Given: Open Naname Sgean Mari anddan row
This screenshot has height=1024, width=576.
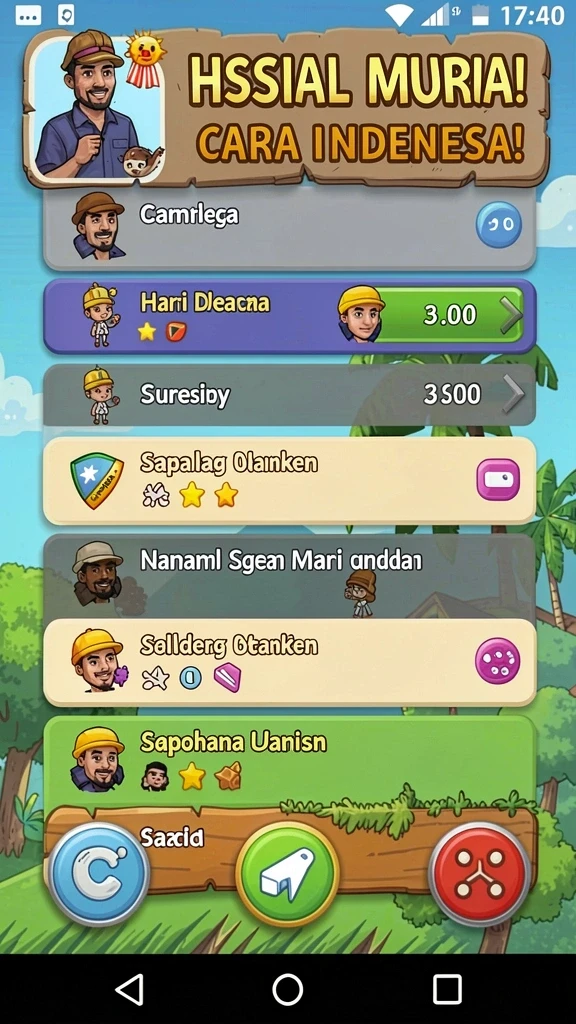Looking at the screenshot, I should point(289,576).
